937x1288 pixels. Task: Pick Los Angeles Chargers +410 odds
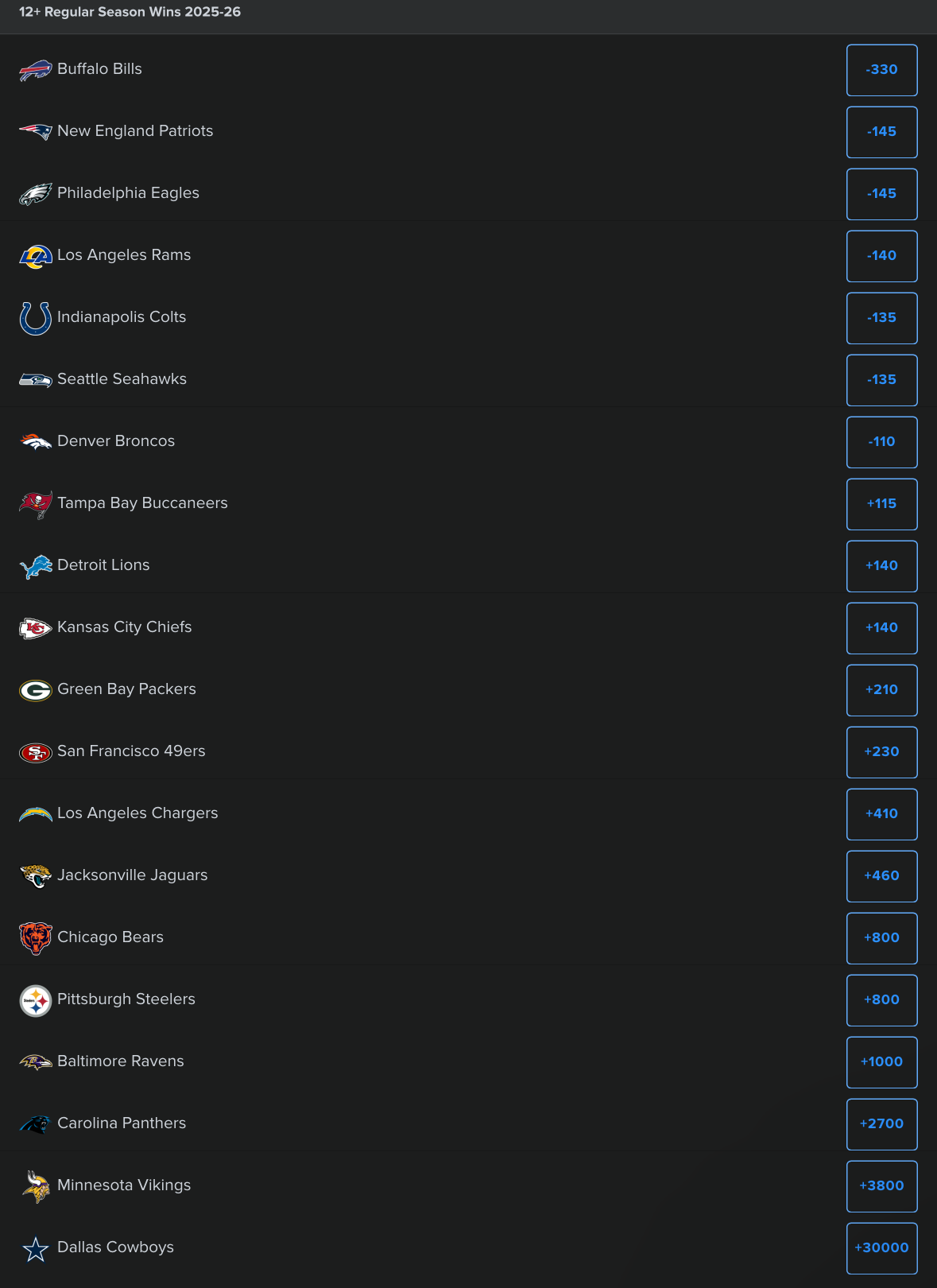coord(881,814)
